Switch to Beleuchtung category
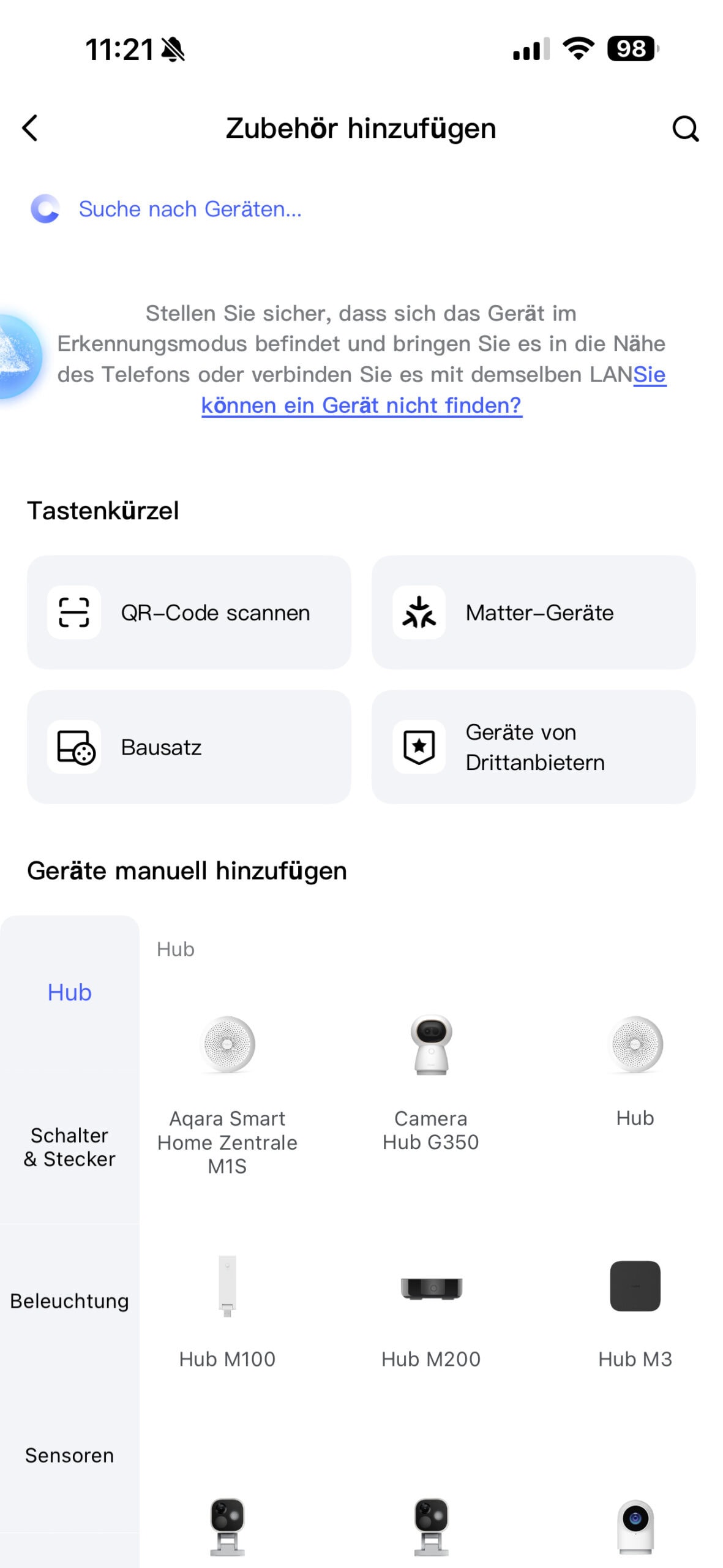 point(69,1301)
